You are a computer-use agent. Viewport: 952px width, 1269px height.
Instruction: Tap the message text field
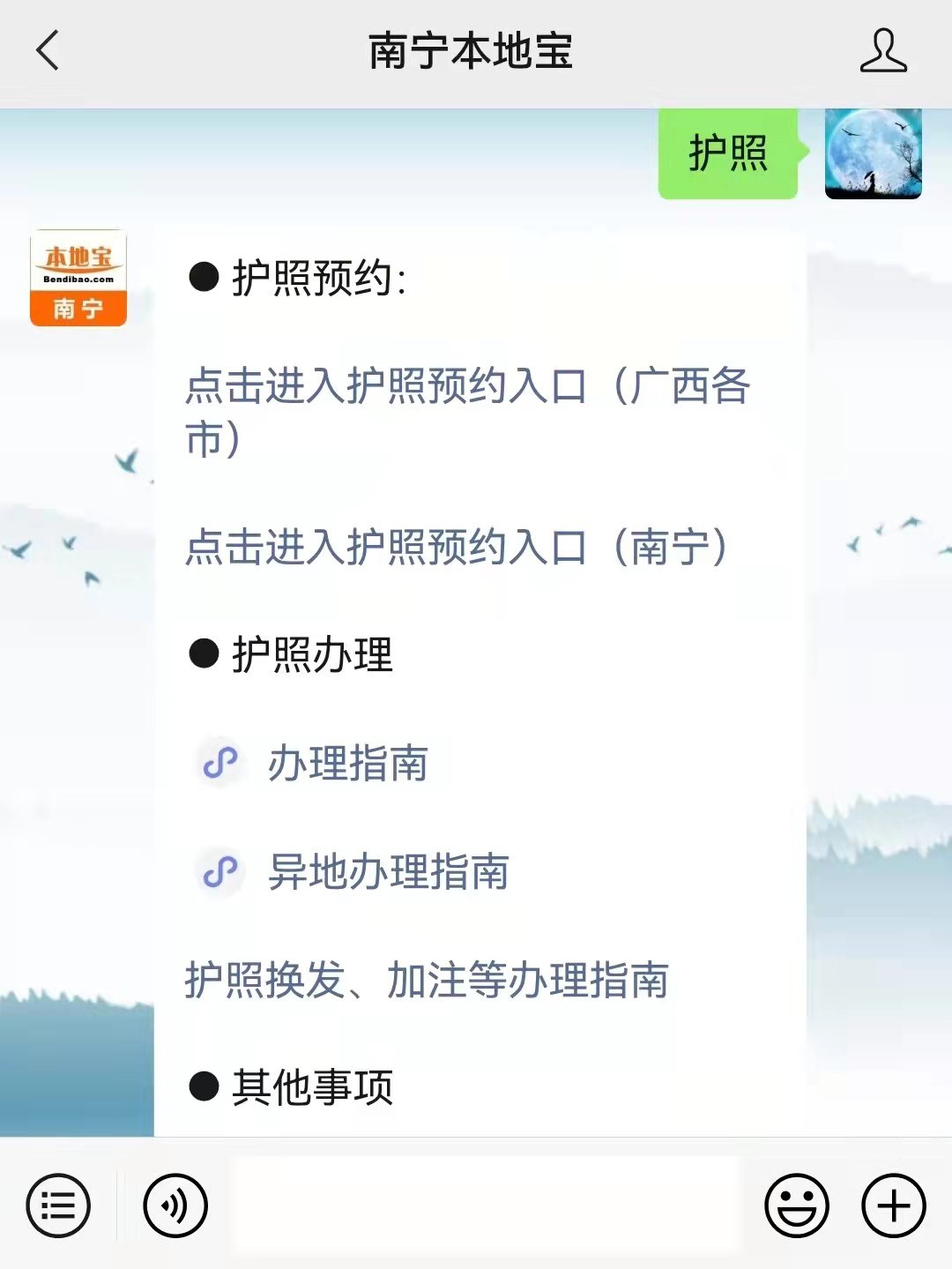point(485,1205)
